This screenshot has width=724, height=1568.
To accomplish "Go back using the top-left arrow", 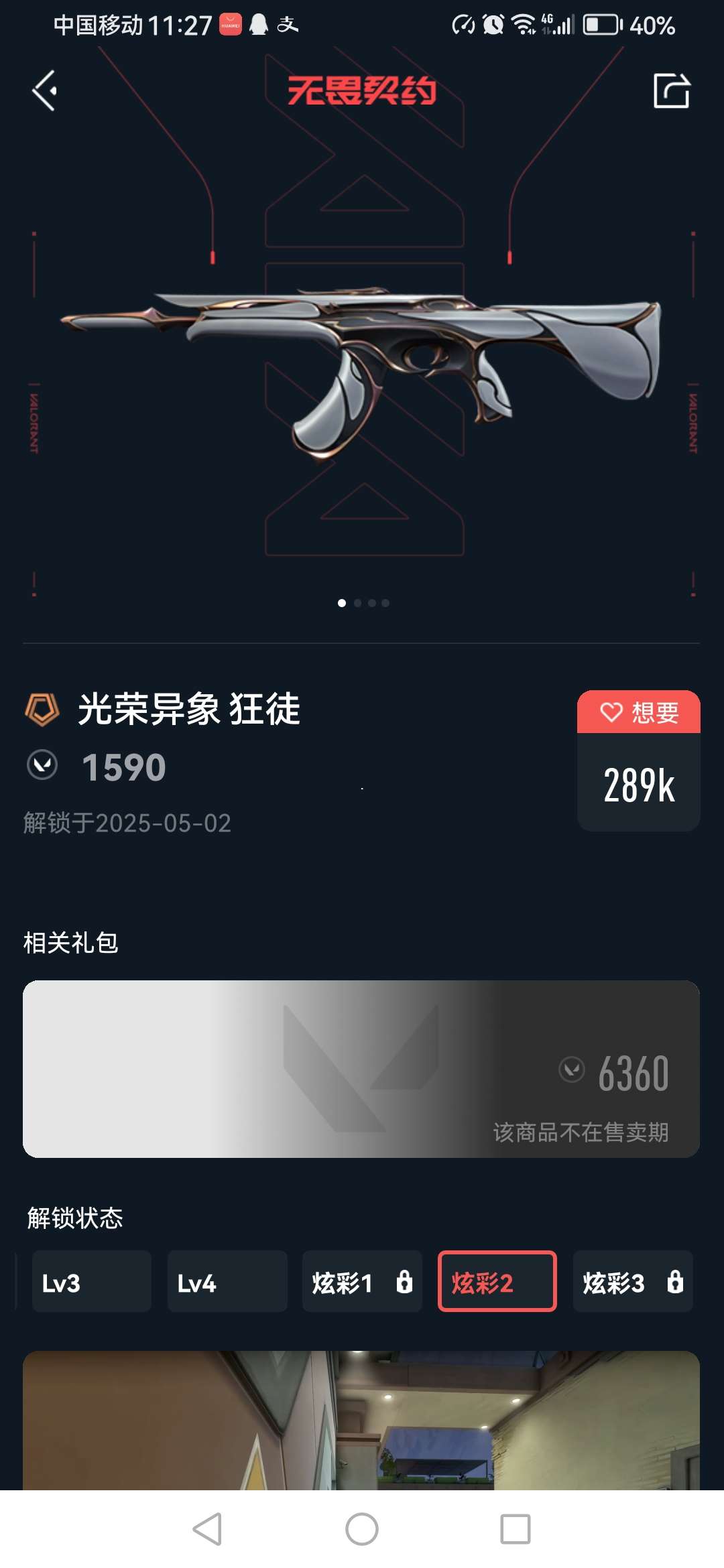I will pyautogui.click(x=45, y=90).
